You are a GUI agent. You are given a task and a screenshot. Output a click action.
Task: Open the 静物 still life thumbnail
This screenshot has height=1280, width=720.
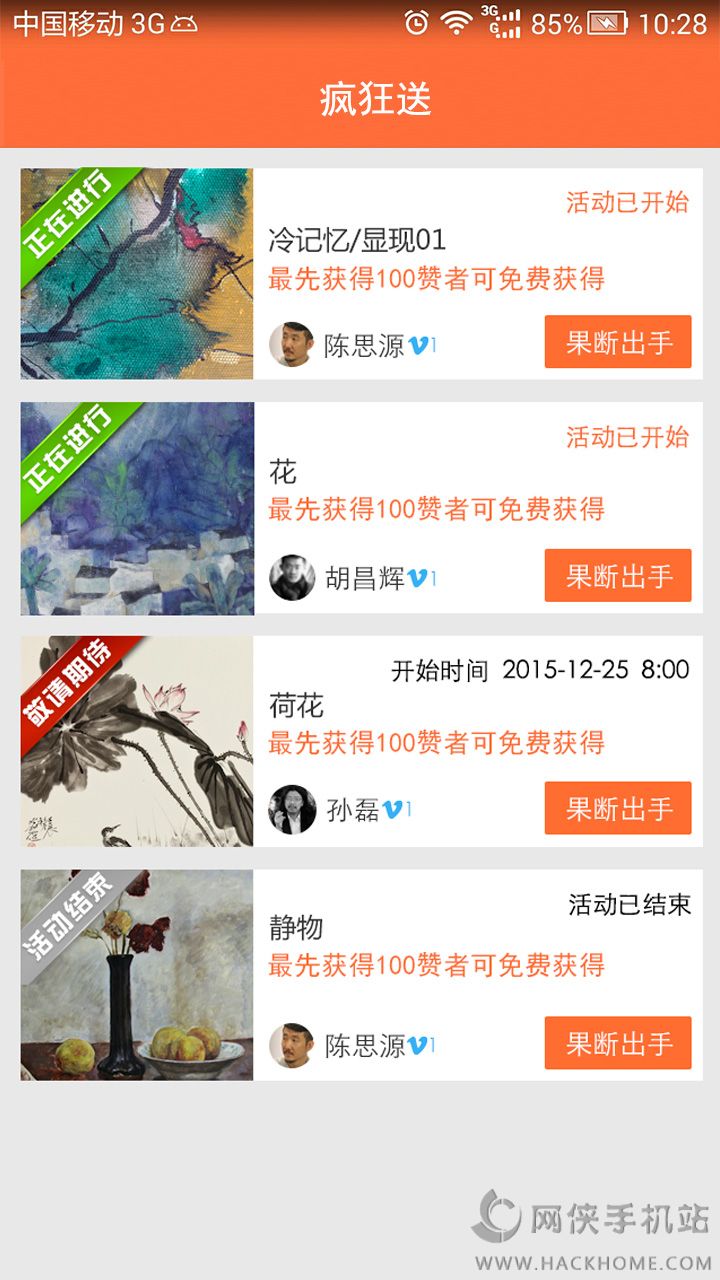[137, 975]
